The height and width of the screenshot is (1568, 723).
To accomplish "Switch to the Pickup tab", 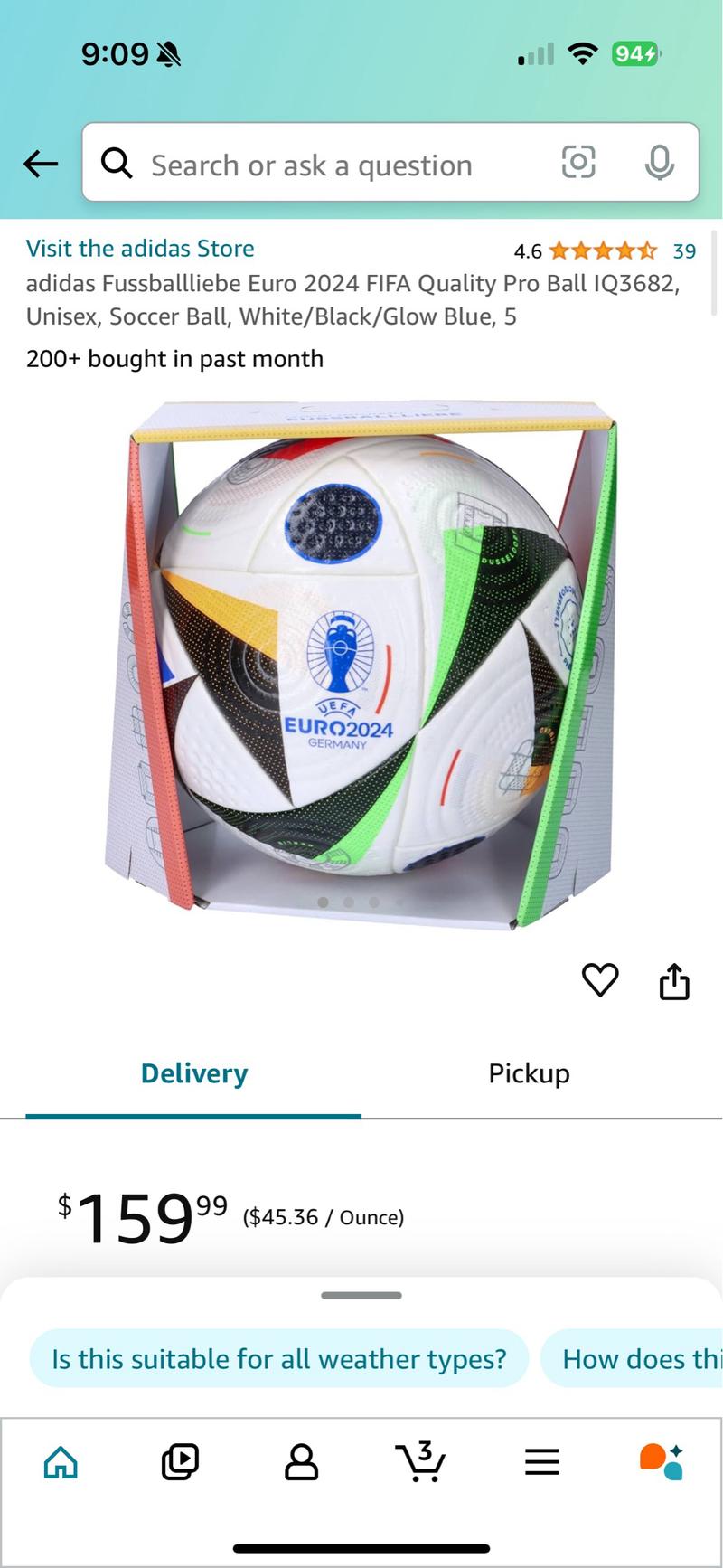I will 529,1073.
